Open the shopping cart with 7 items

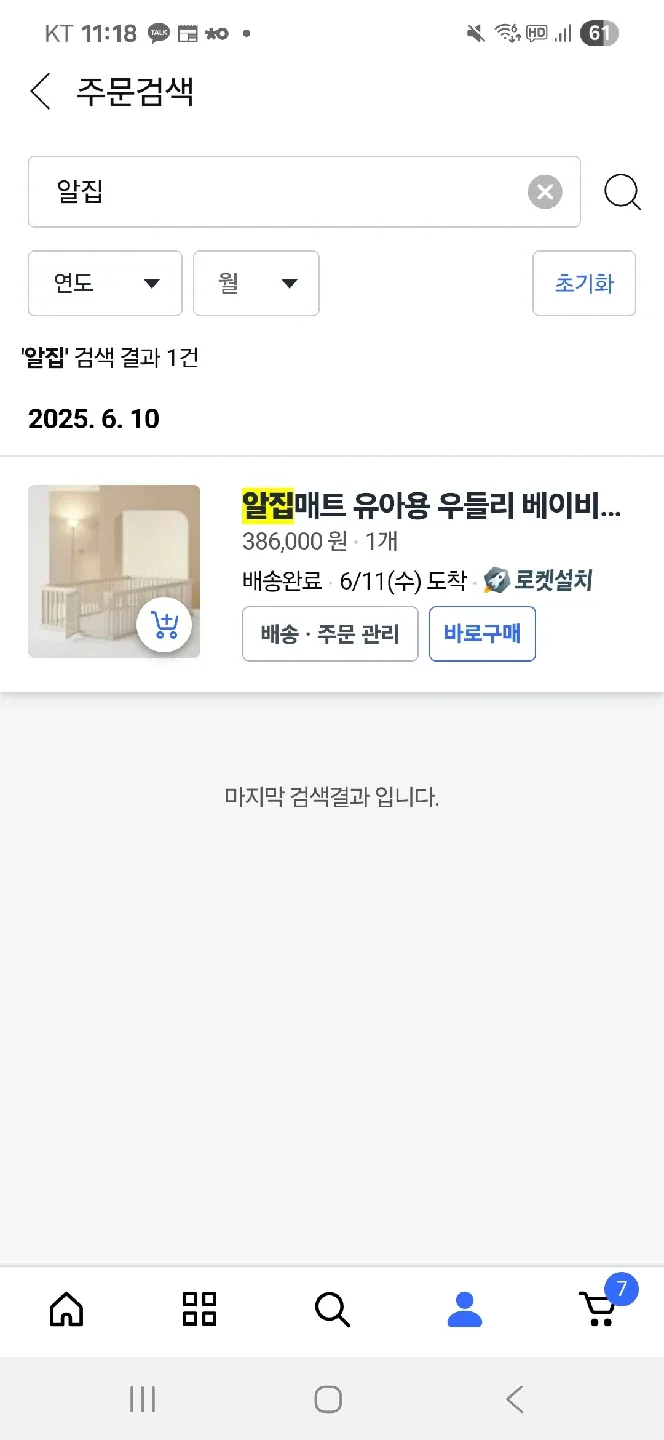tap(598, 1308)
